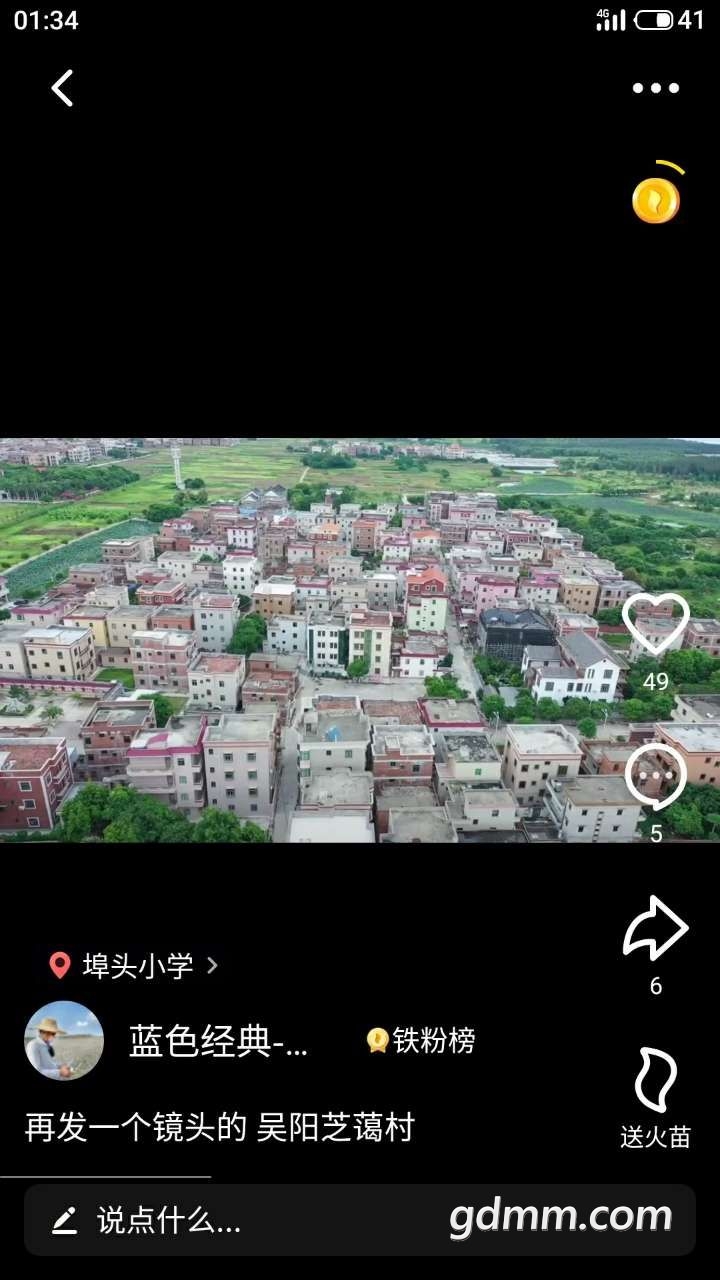View the uploader's profile avatar
The image size is (720, 1280).
tap(64, 1041)
